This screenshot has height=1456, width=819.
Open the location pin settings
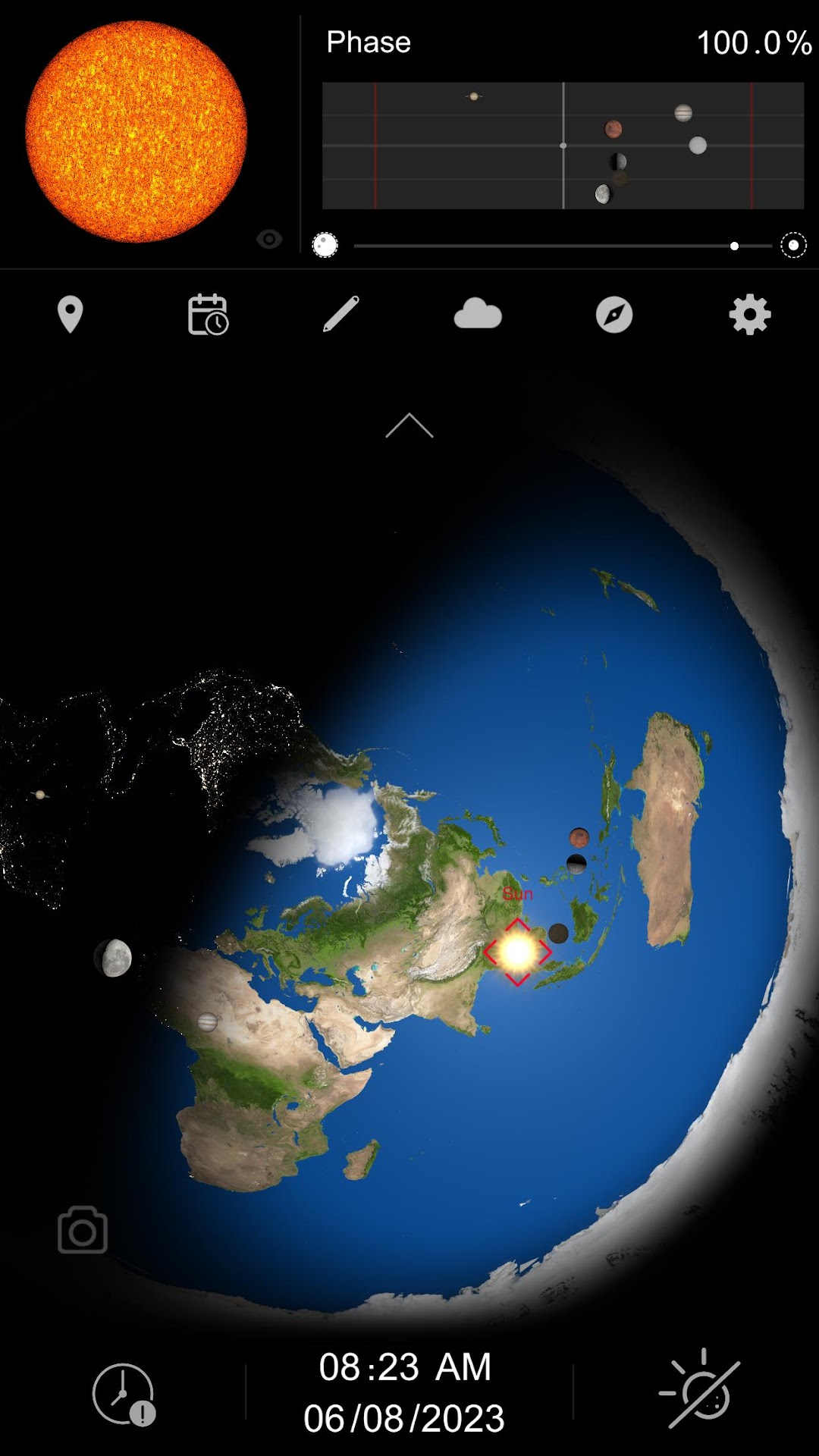[70, 315]
